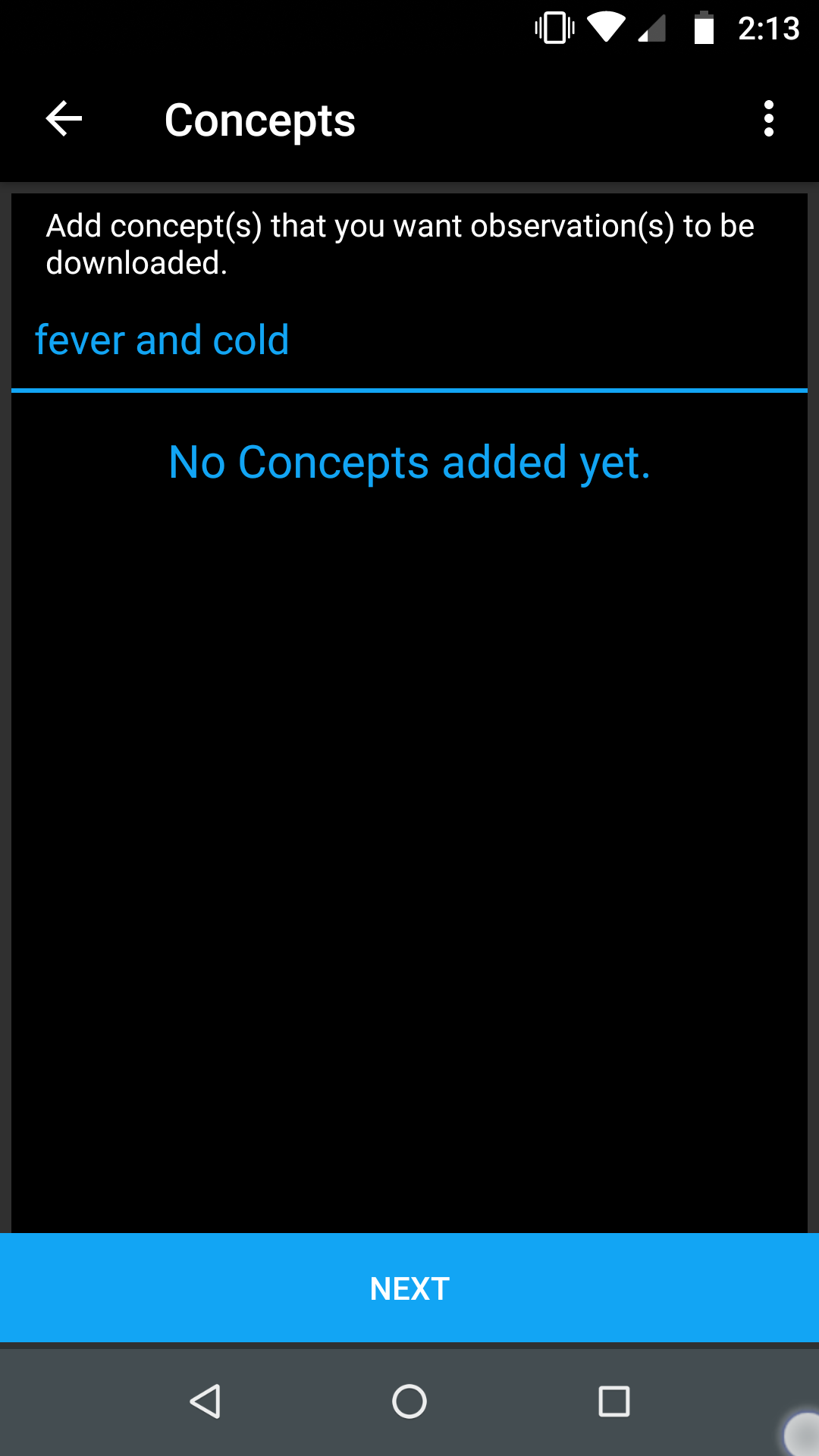Open recent apps
This screenshot has height=1456, width=819.
(x=614, y=1401)
